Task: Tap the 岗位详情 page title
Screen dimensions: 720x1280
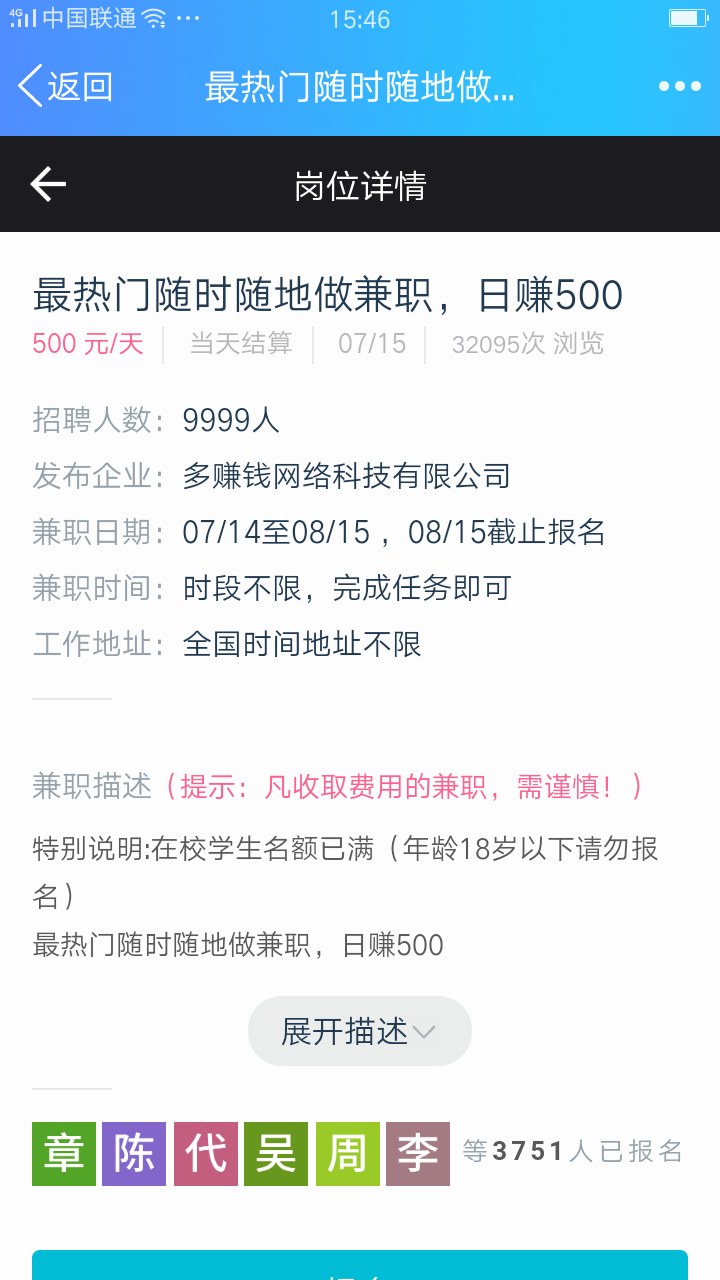Action: tap(360, 184)
